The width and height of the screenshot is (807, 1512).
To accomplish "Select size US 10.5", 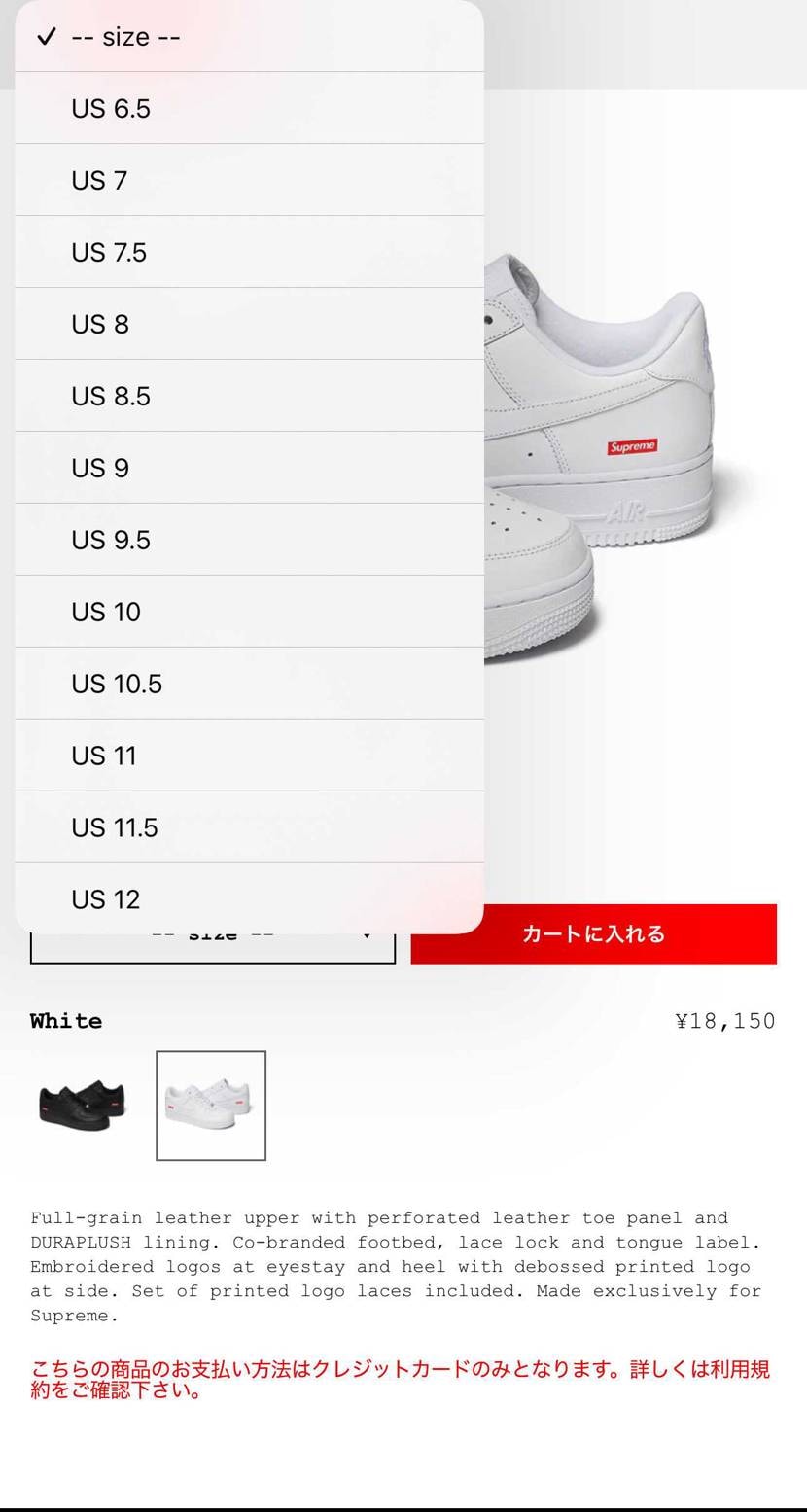I will coord(249,685).
